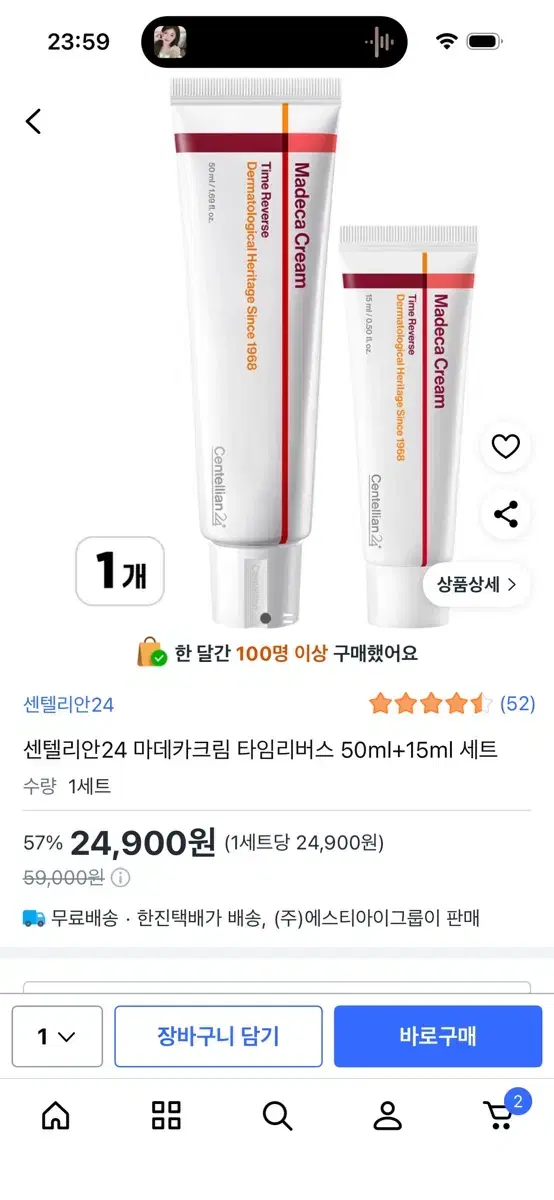This screenshot has width=554, height=1200.
Task: Add product to wishlist with heart icon
Action: 506,447
